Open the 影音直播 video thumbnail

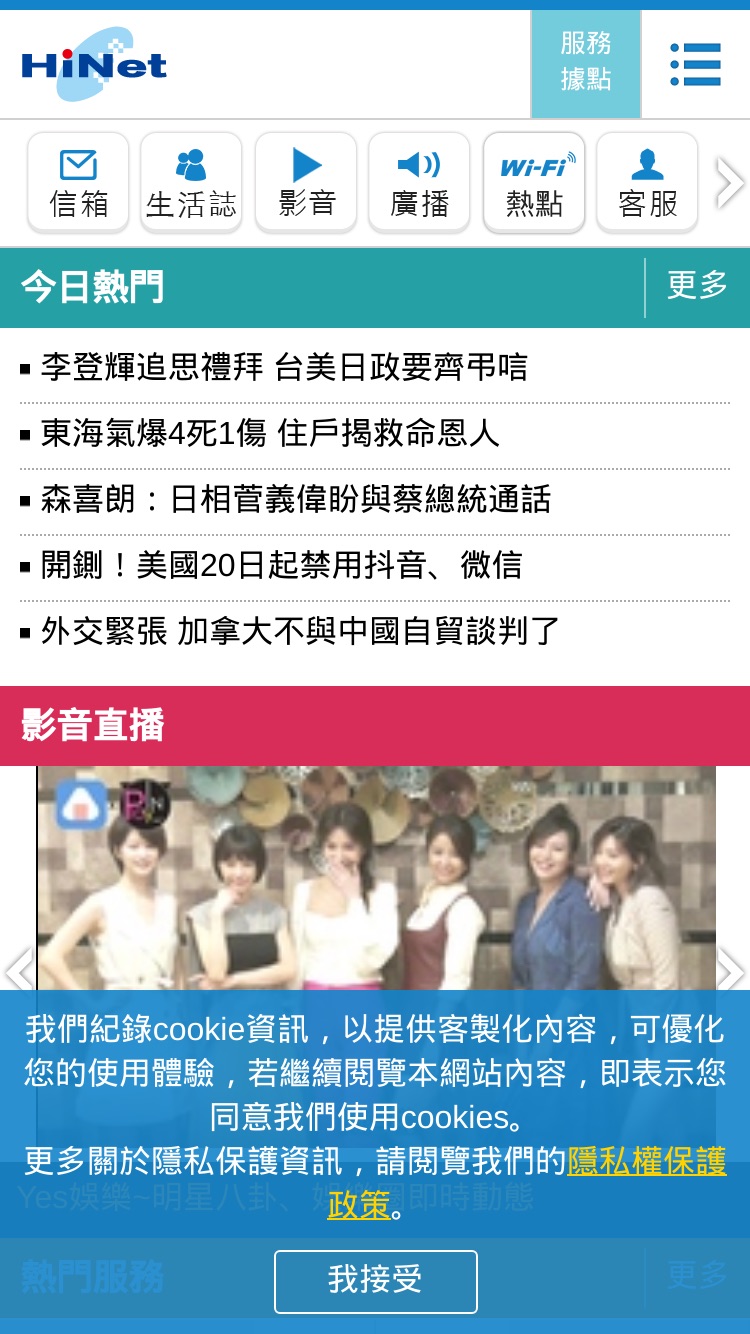376,878
